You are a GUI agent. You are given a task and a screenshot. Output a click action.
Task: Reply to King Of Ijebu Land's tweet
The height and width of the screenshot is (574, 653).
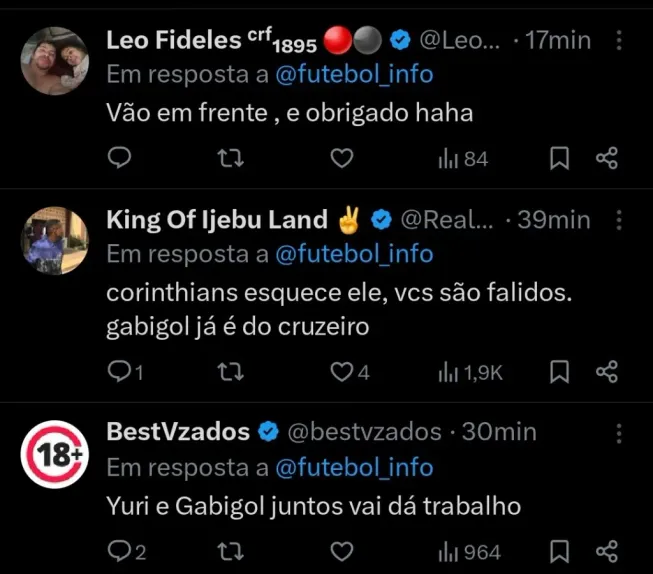pos(120,372)
